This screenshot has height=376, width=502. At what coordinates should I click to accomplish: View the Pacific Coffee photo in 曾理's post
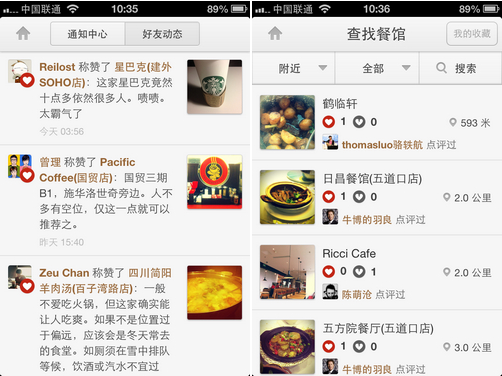(215, 182)
